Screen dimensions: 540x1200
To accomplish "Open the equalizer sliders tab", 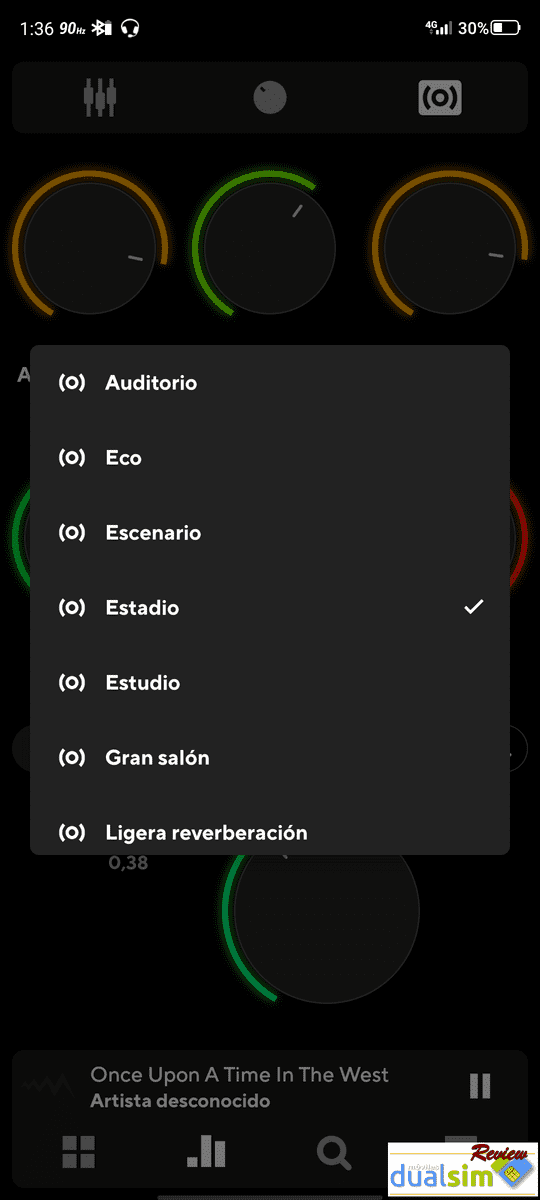I will [x=100, y=98].
